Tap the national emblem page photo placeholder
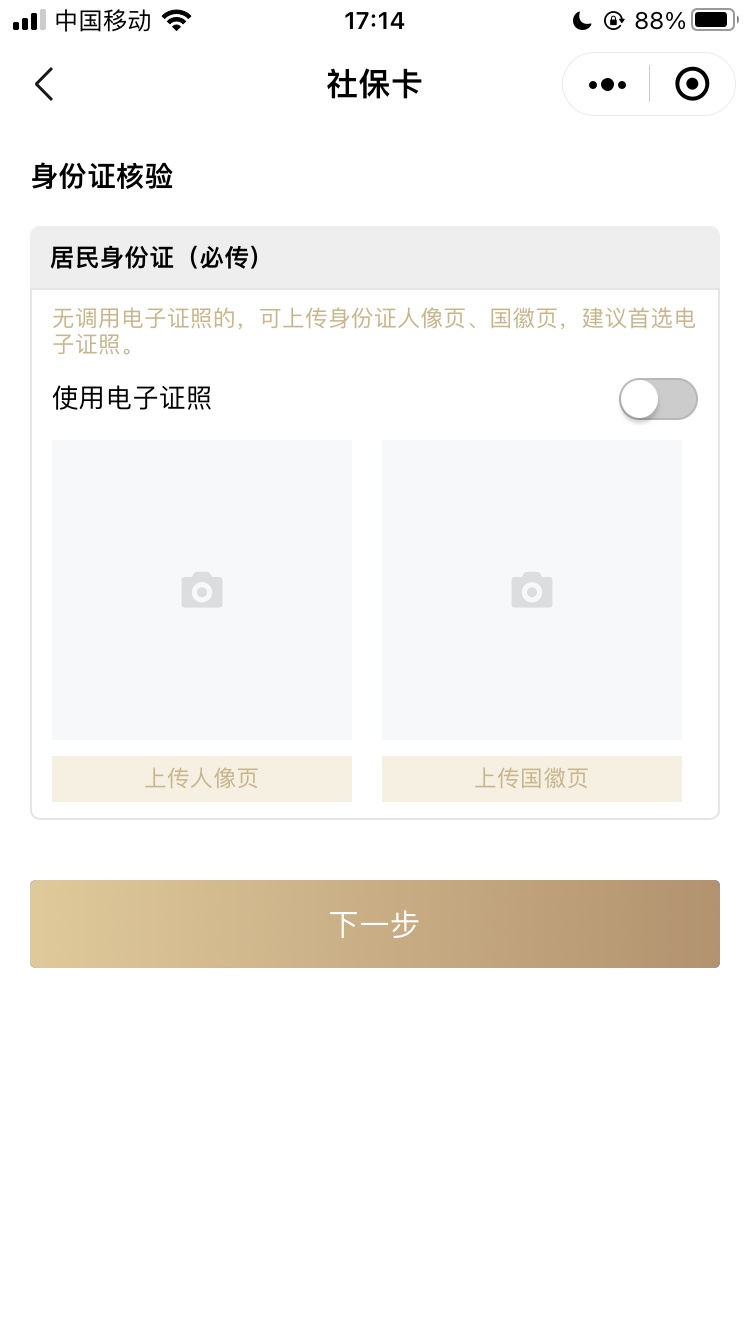 [x=532, y=590]
